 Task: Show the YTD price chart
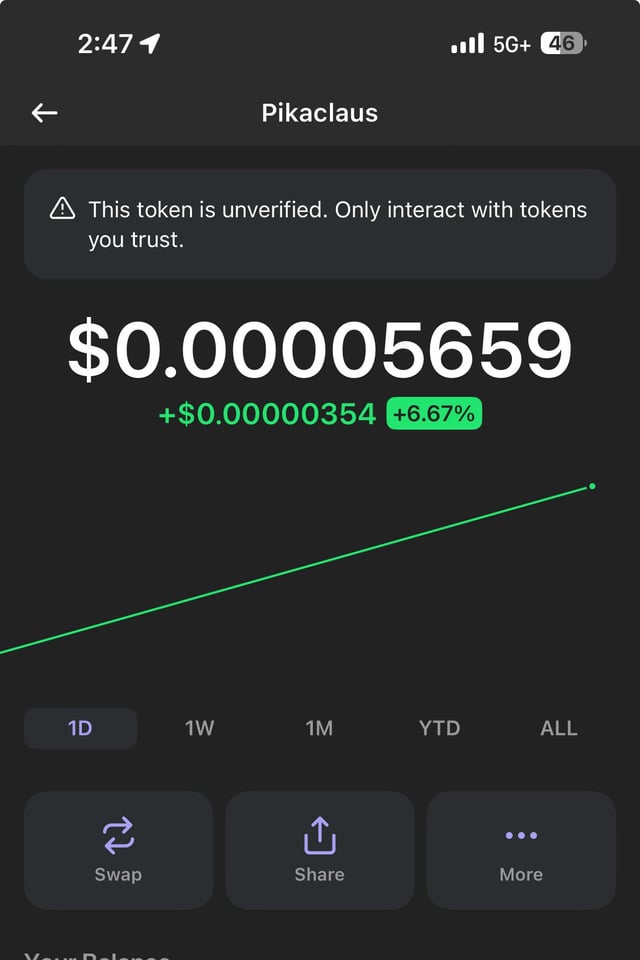[439, 728]
